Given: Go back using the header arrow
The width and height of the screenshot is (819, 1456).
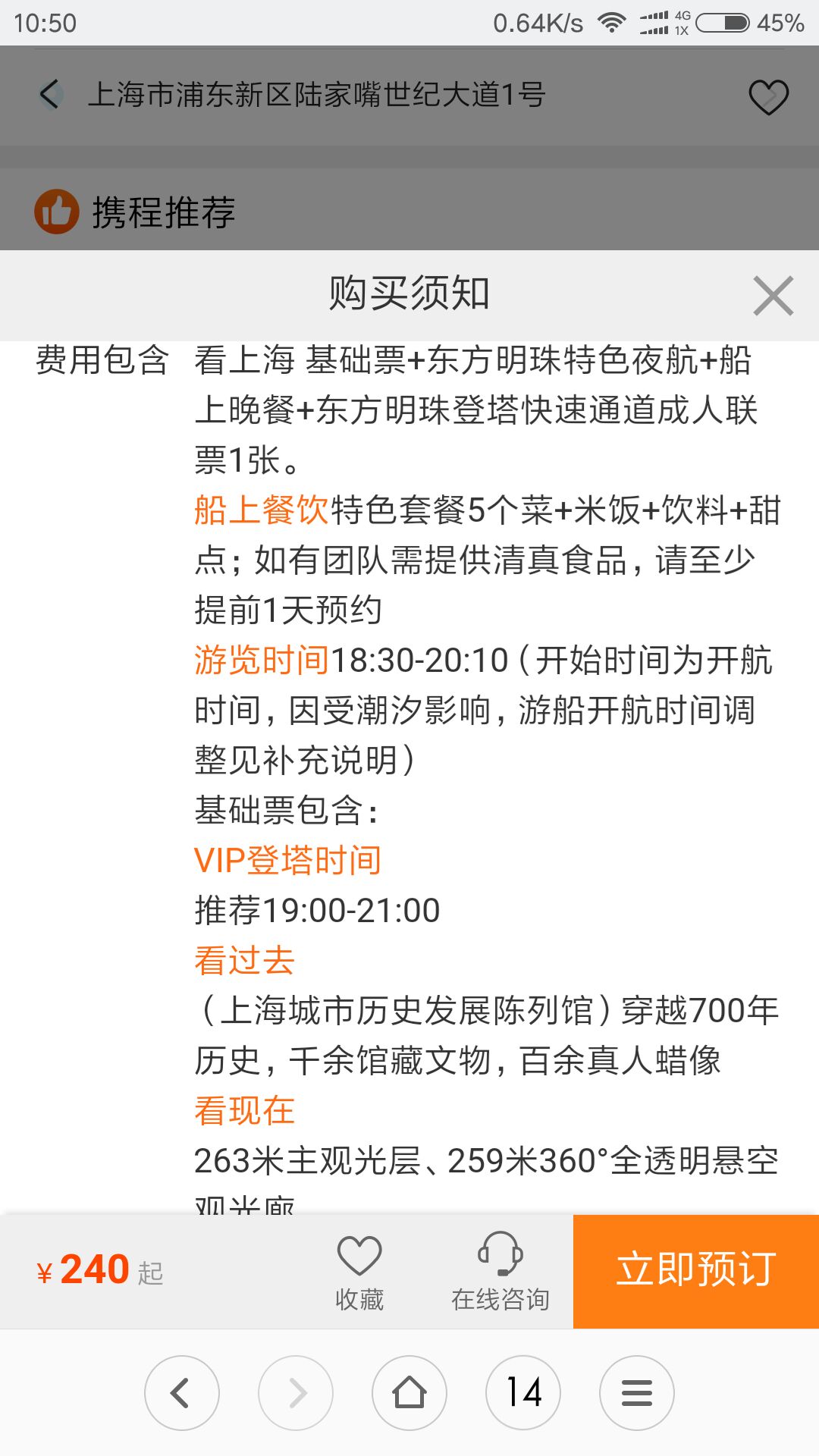Looking at the screenshot, I should click(51, 95).
